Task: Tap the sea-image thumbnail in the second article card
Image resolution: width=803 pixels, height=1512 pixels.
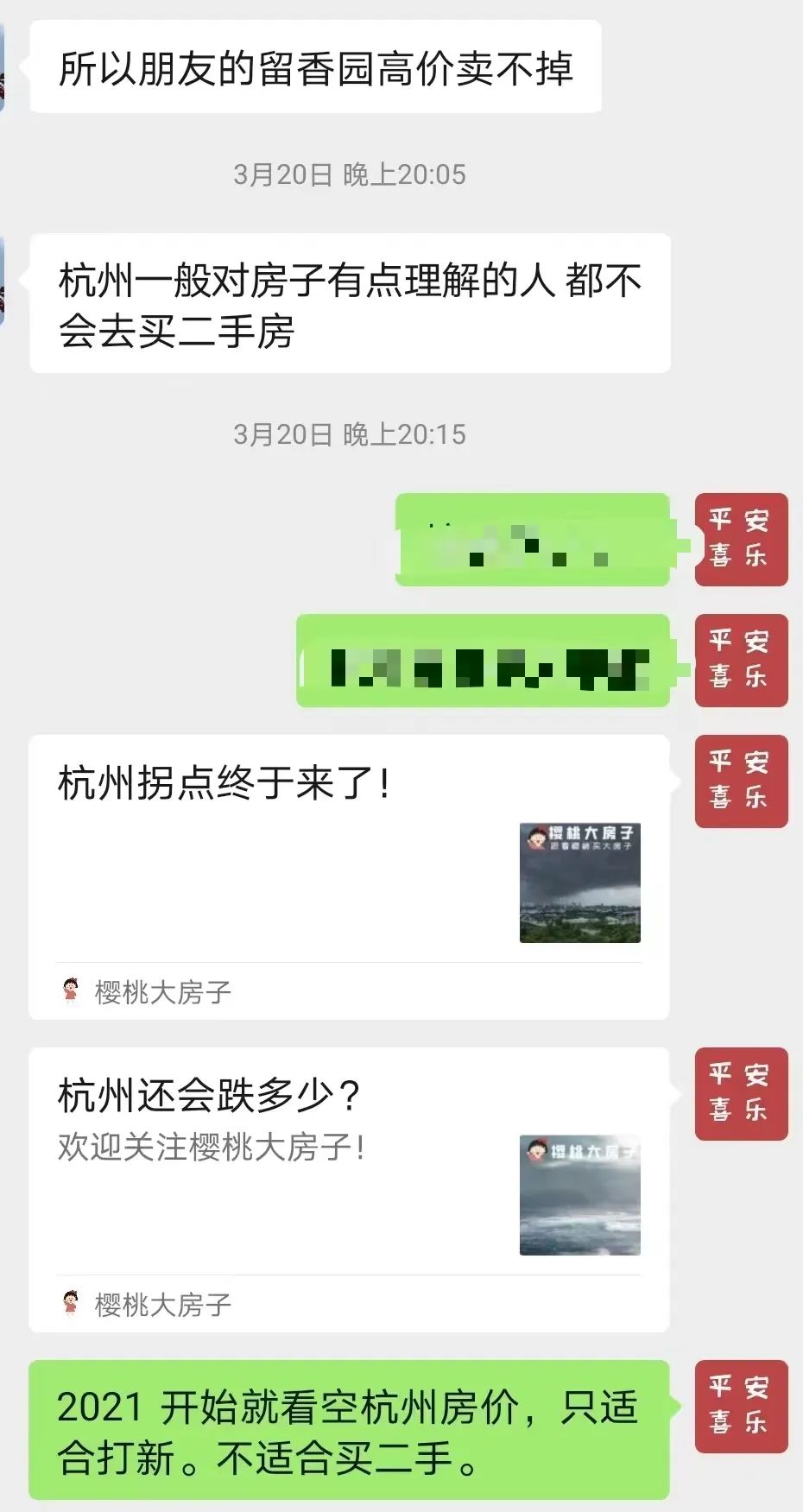Action: point(580,1196)
